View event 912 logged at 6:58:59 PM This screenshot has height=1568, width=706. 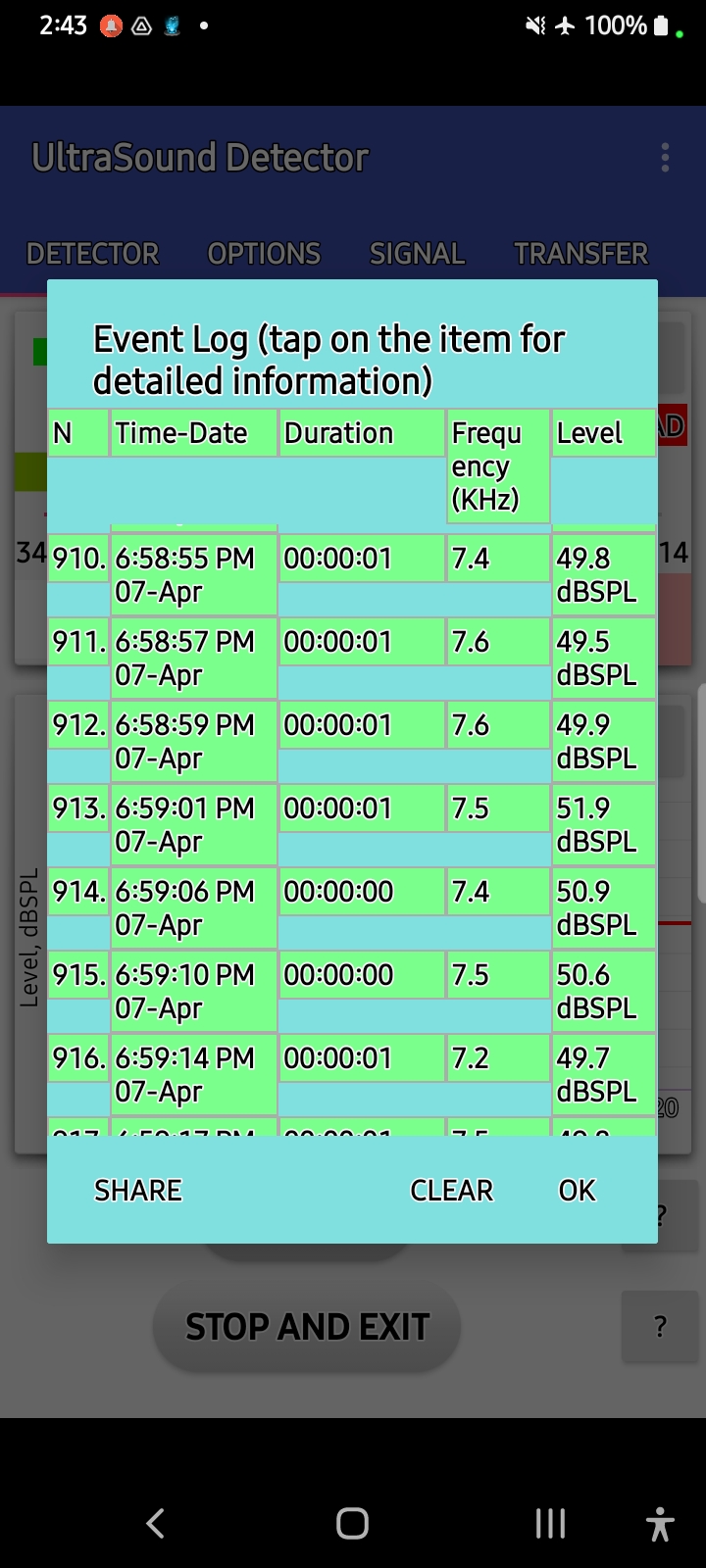click(x=352, y=741)
